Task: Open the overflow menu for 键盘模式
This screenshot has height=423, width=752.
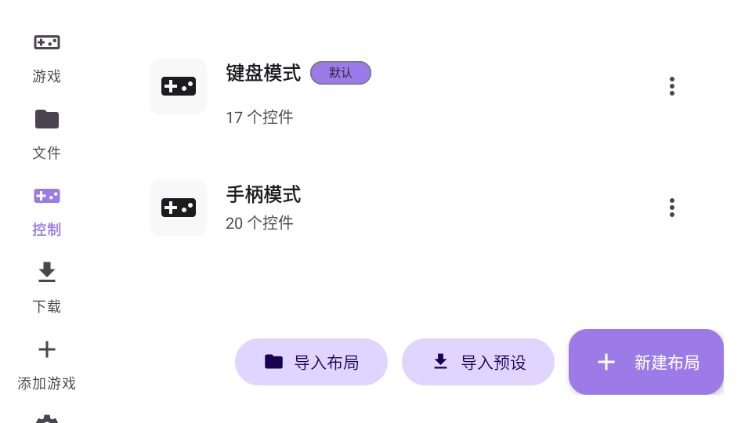Action: pos(672,86)
